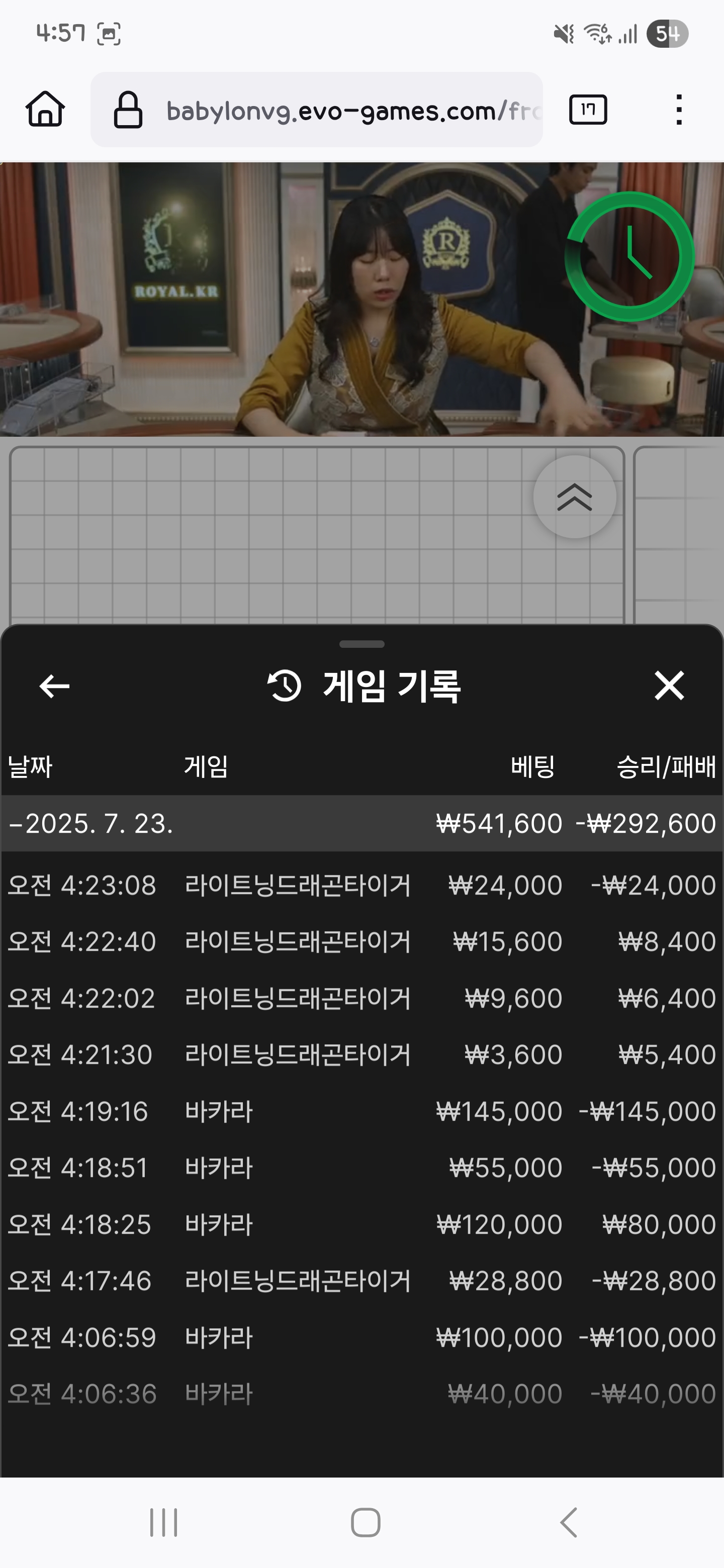Screen dimensions: 724x1568
Task: Open the 오전 4:23:08 라이트닝드래곤타이거 record
Action: (x=361, y=885)
